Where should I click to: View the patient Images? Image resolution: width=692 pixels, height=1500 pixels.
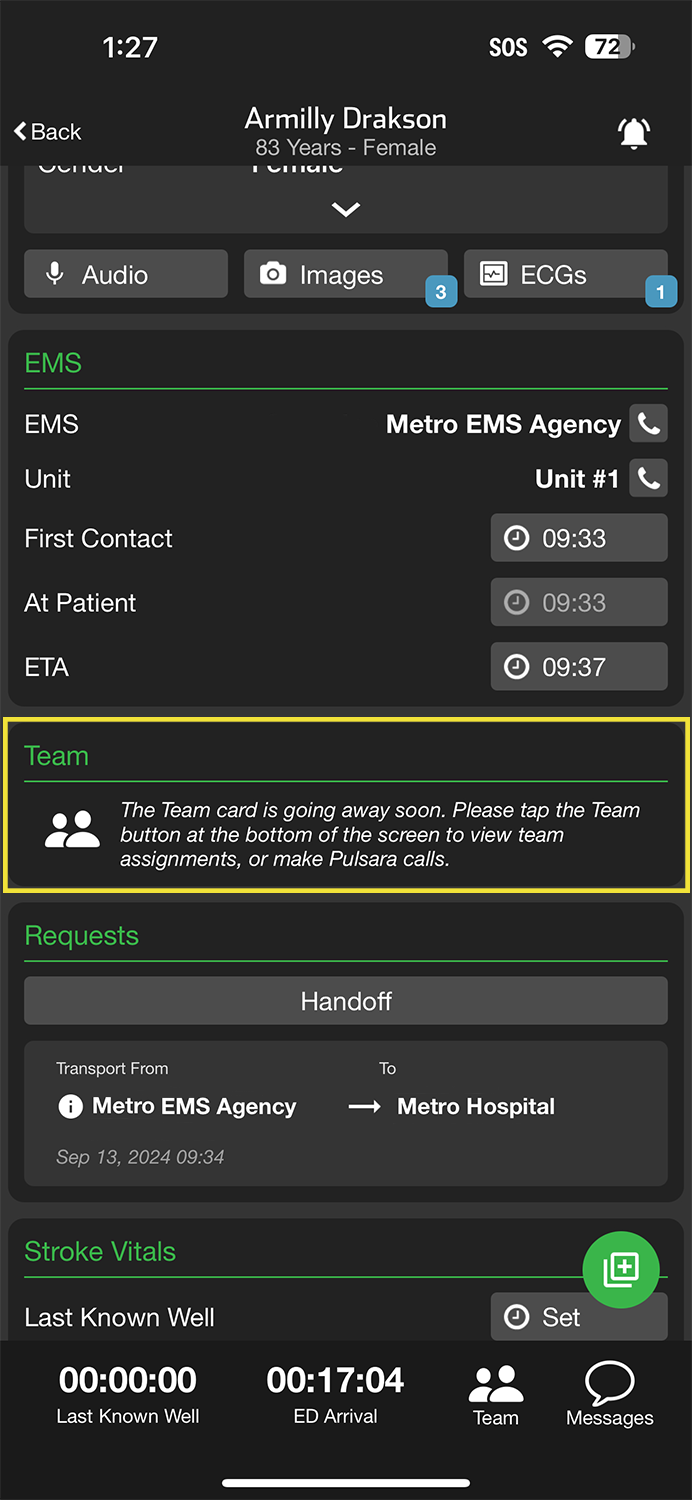[345, 274]
